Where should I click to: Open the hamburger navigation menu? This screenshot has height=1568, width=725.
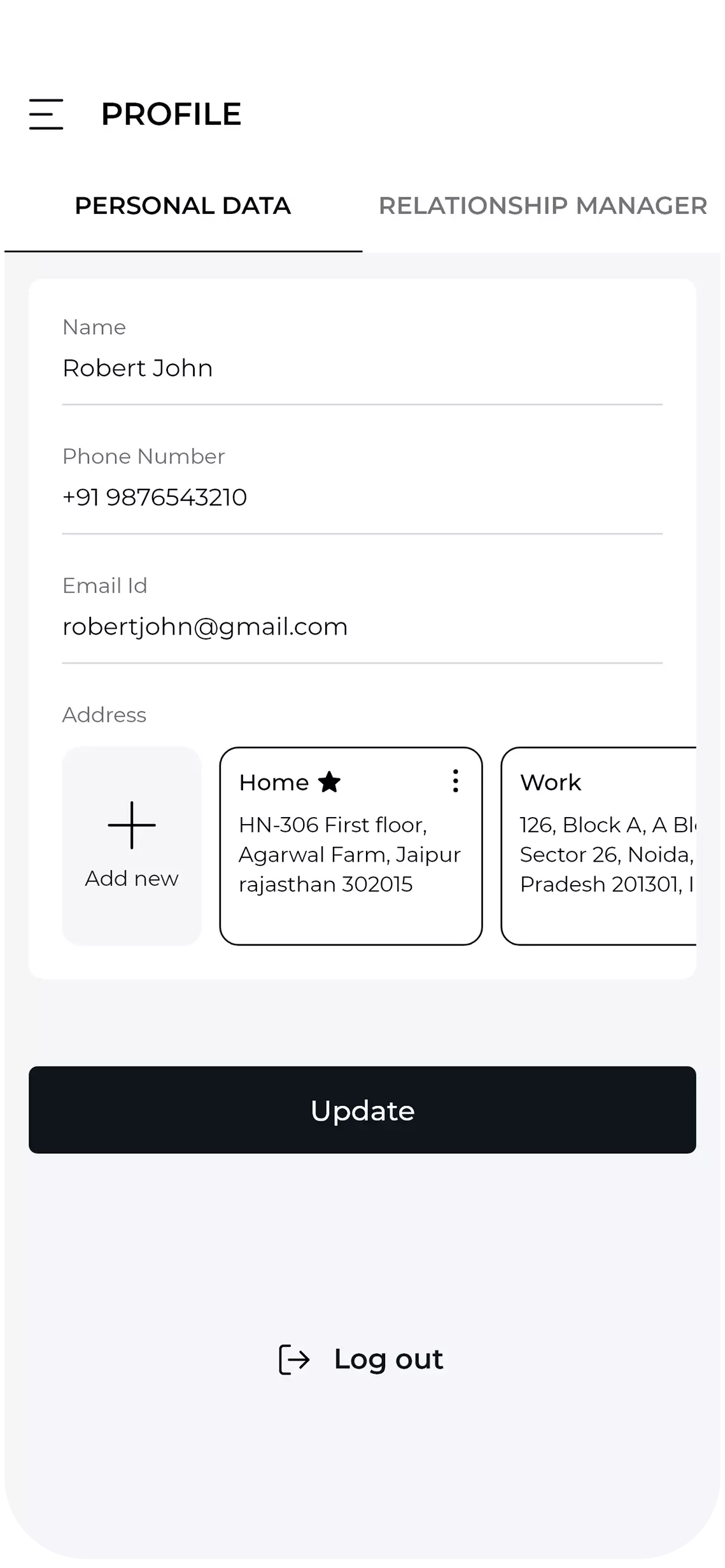[46, 115]
